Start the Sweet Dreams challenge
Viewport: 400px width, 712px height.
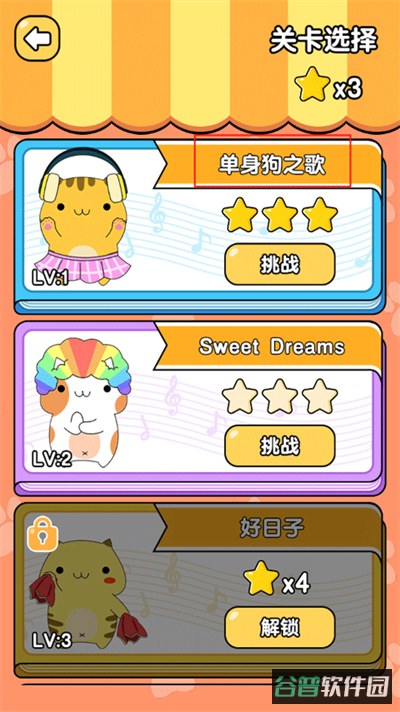pos(280,446)
